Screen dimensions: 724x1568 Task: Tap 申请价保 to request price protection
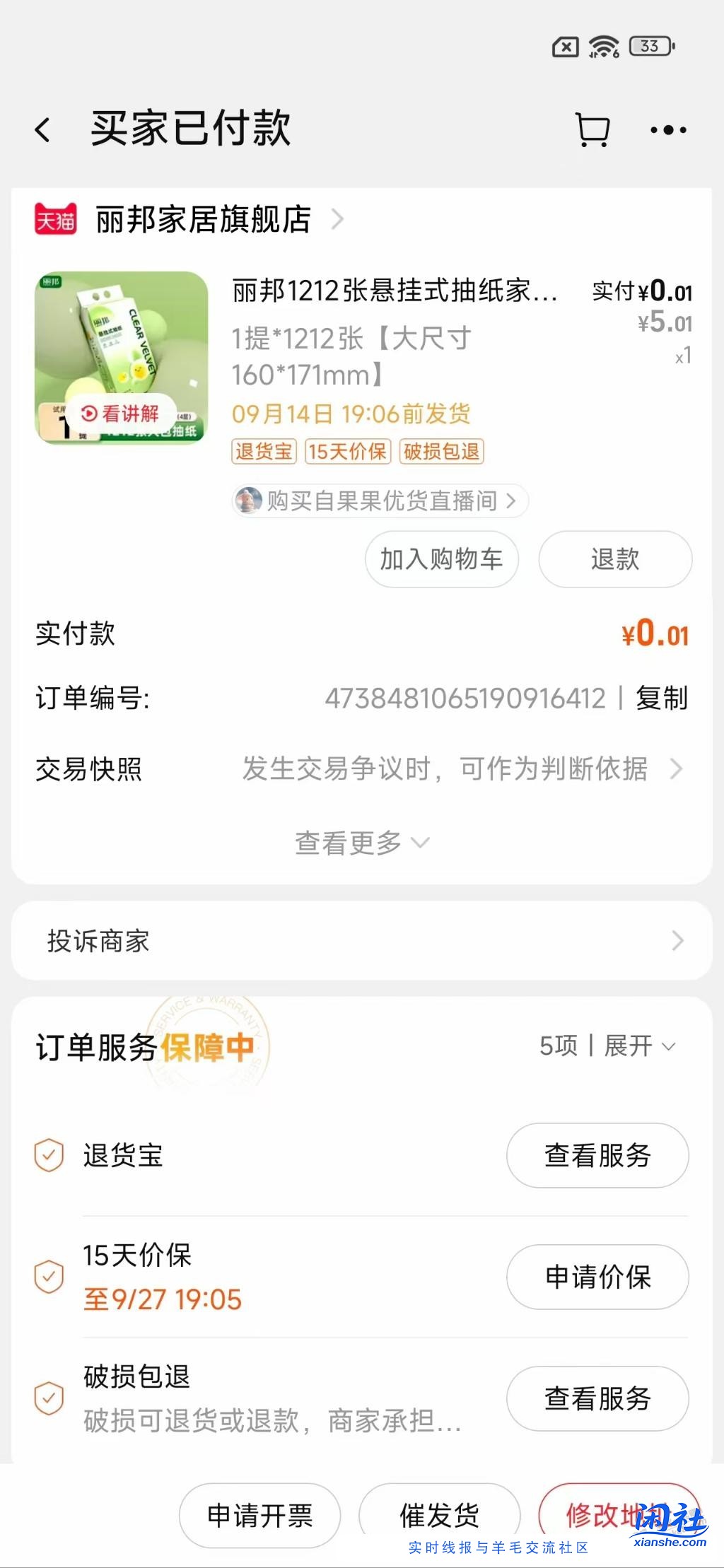[597, 1277]
